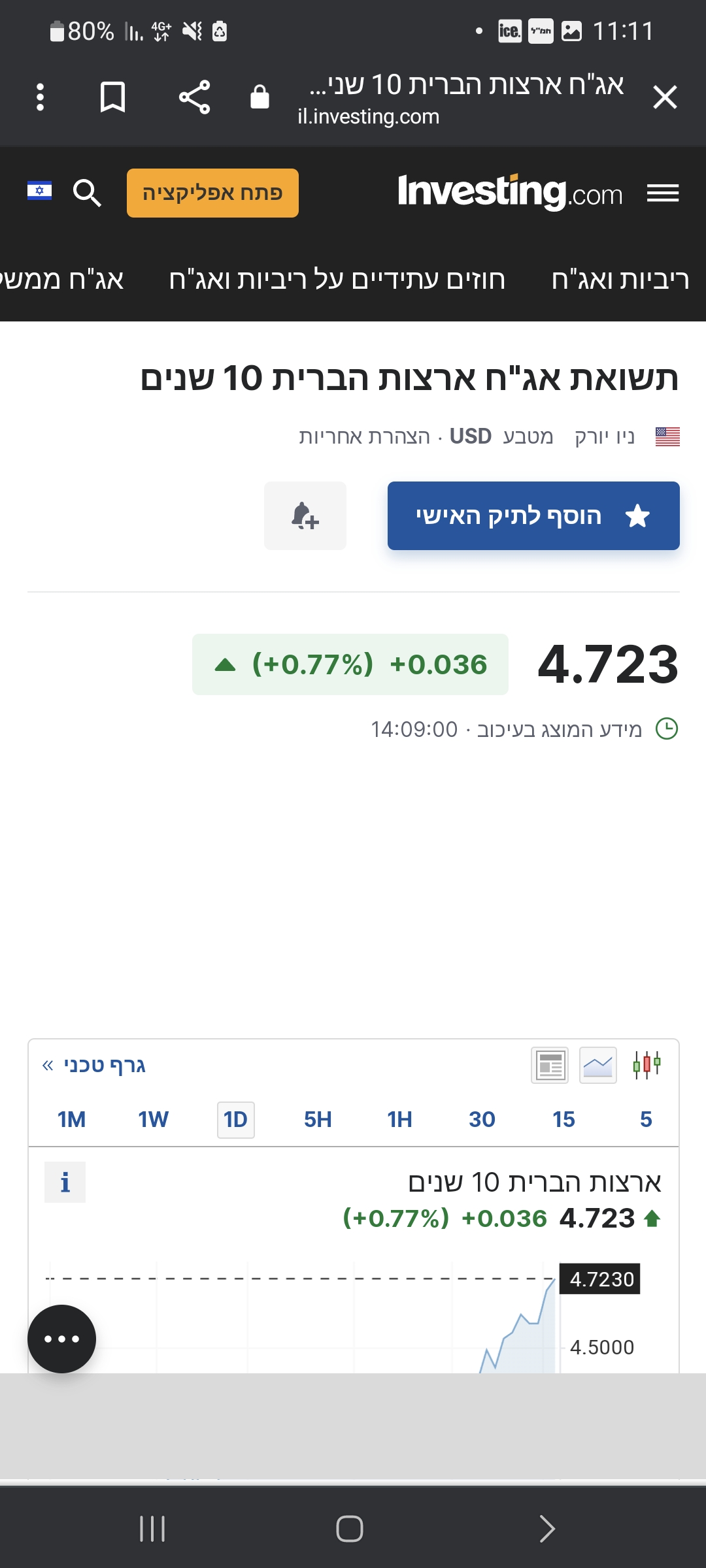Image resolution: width=706 pixels, height=1568 pixels.
Task: Share this page link
Action: (x=194, y=97)
